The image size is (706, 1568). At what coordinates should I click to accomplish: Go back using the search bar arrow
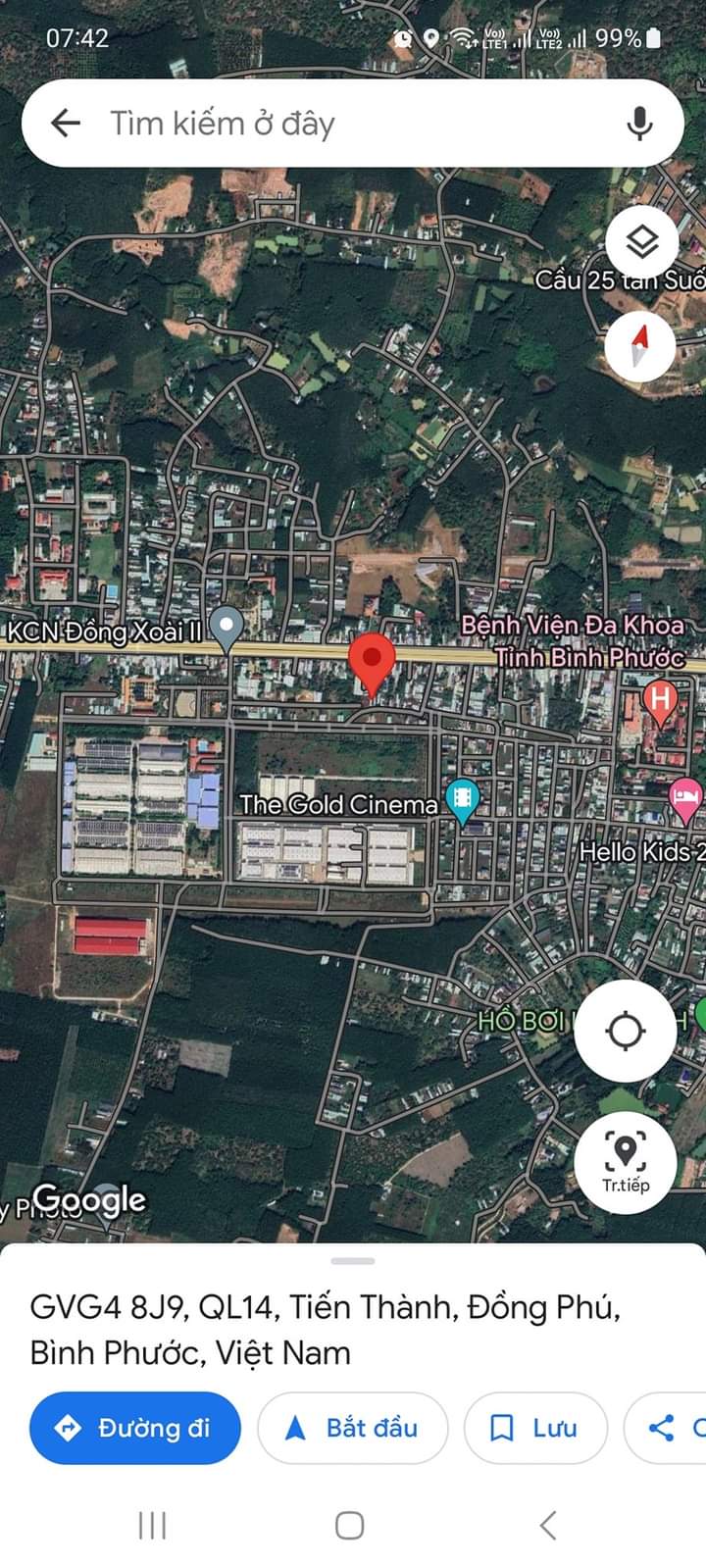coord(66,124)
